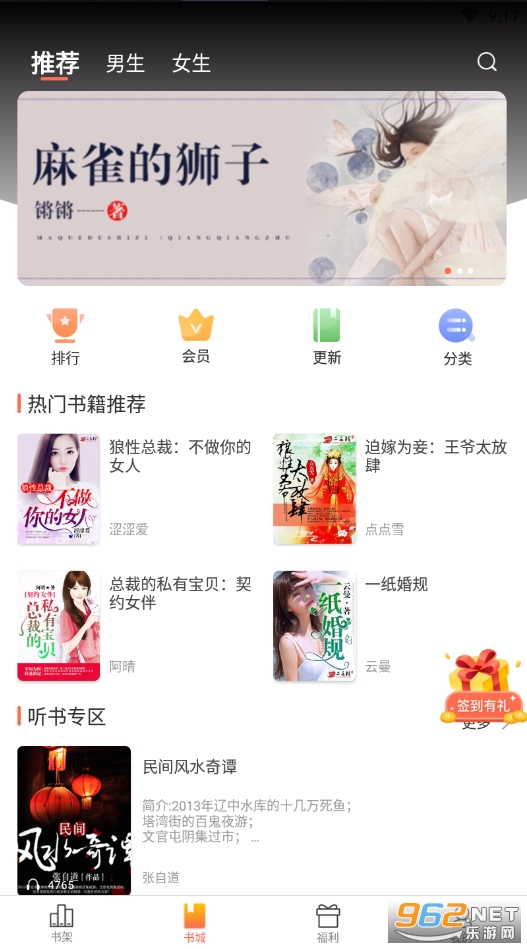The height and width of the screenshot is (949, 527).
Task: Go to the 书架 bookshelf tab
Action: [62, 922]
